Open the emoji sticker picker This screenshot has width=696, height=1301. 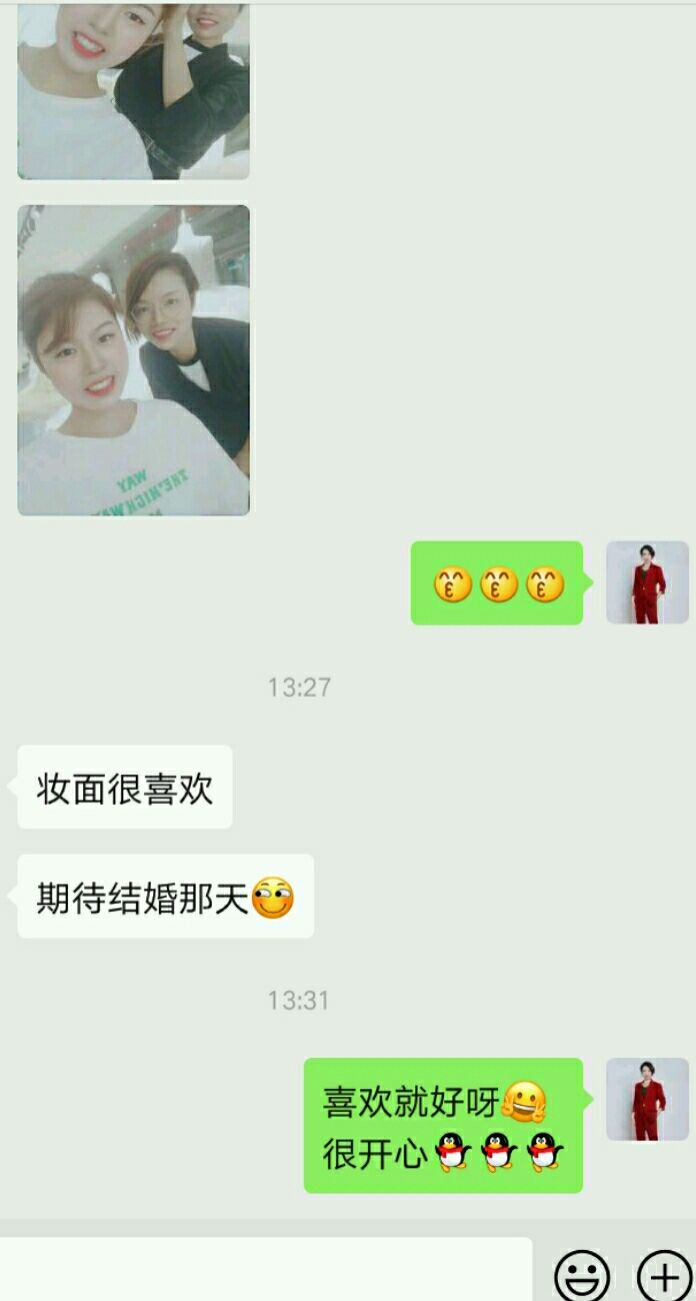pos(582,1275)
